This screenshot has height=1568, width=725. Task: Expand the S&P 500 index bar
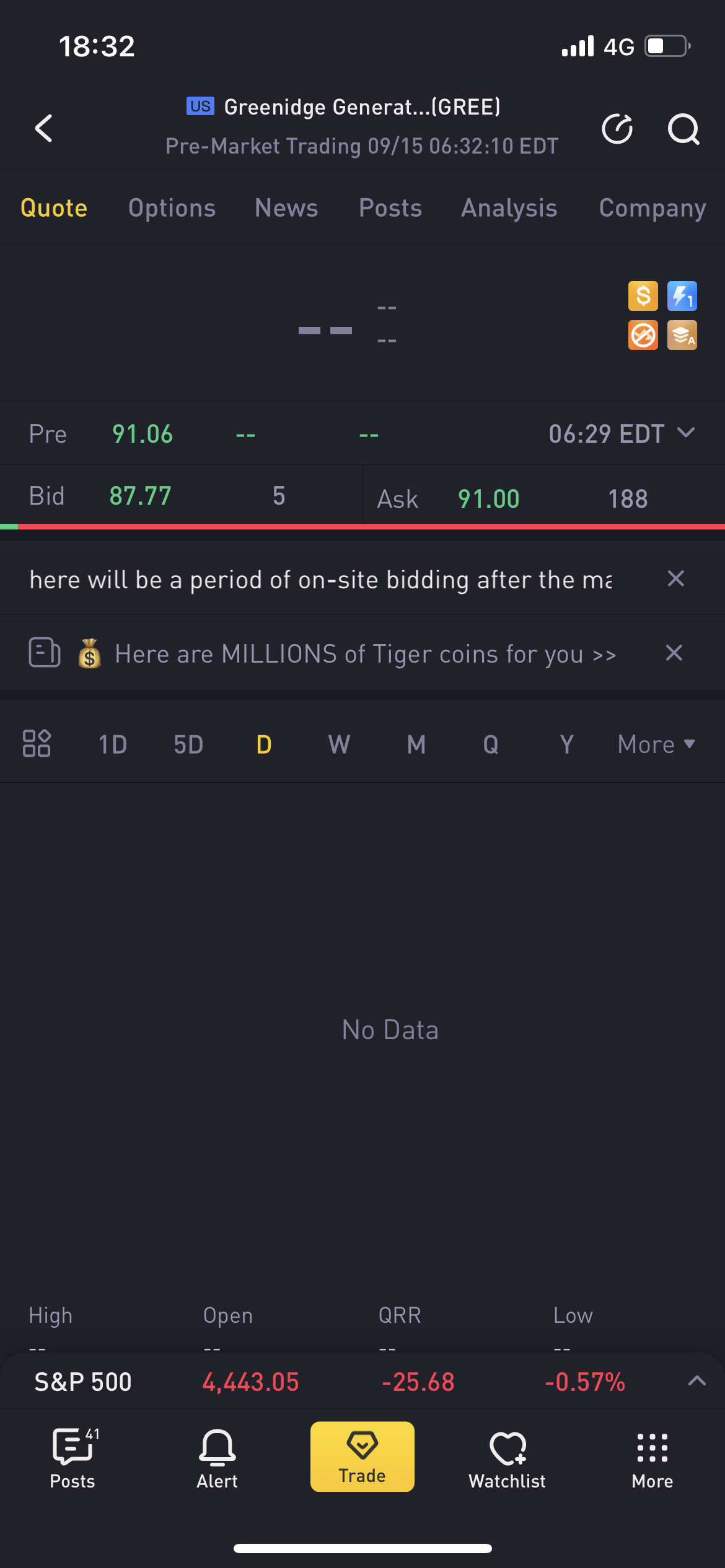pos(697,1381)
